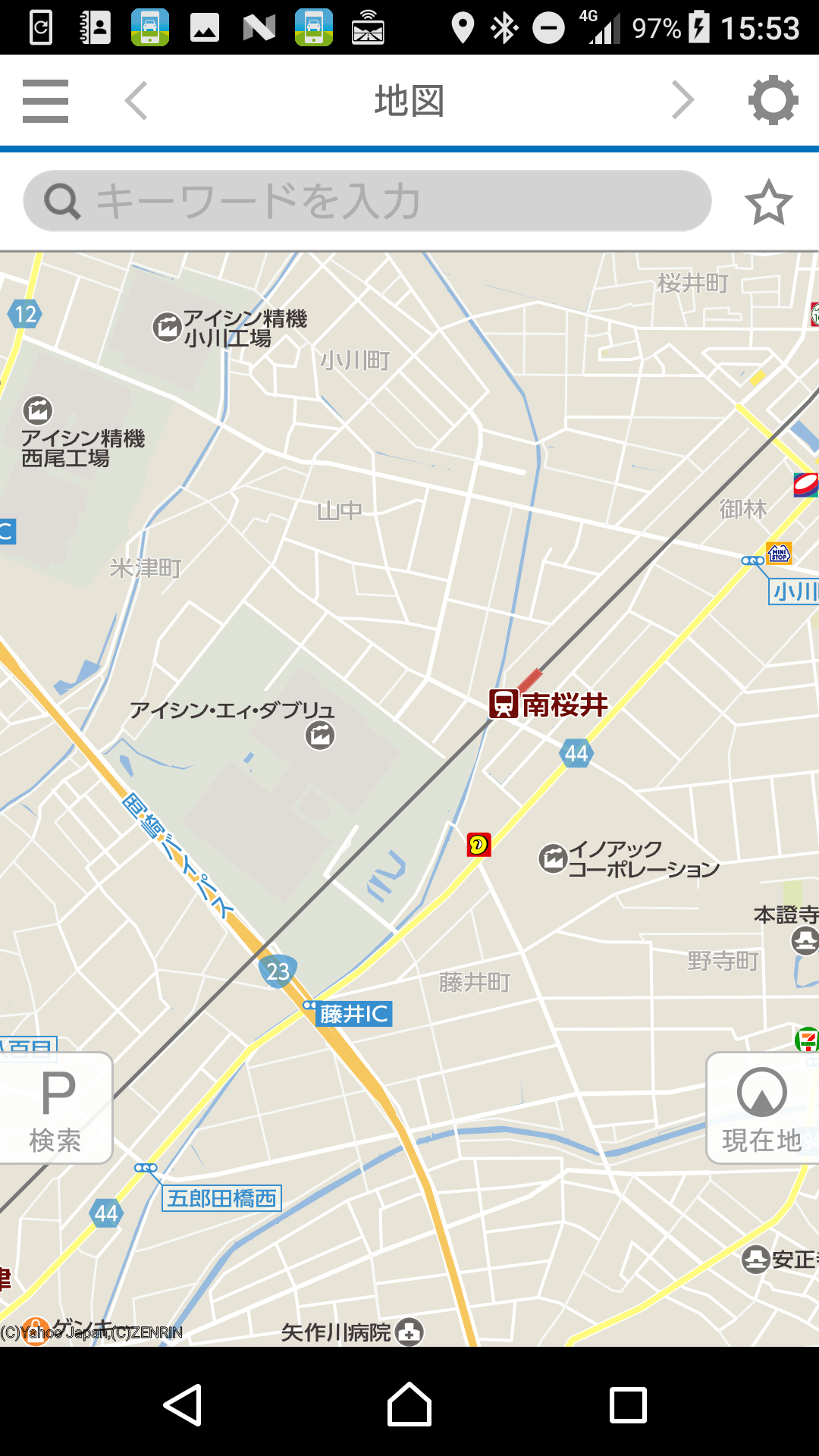Tap the 藤井IC interchange label
Screen dimensions: 819x1456
tap(353, 1014)
